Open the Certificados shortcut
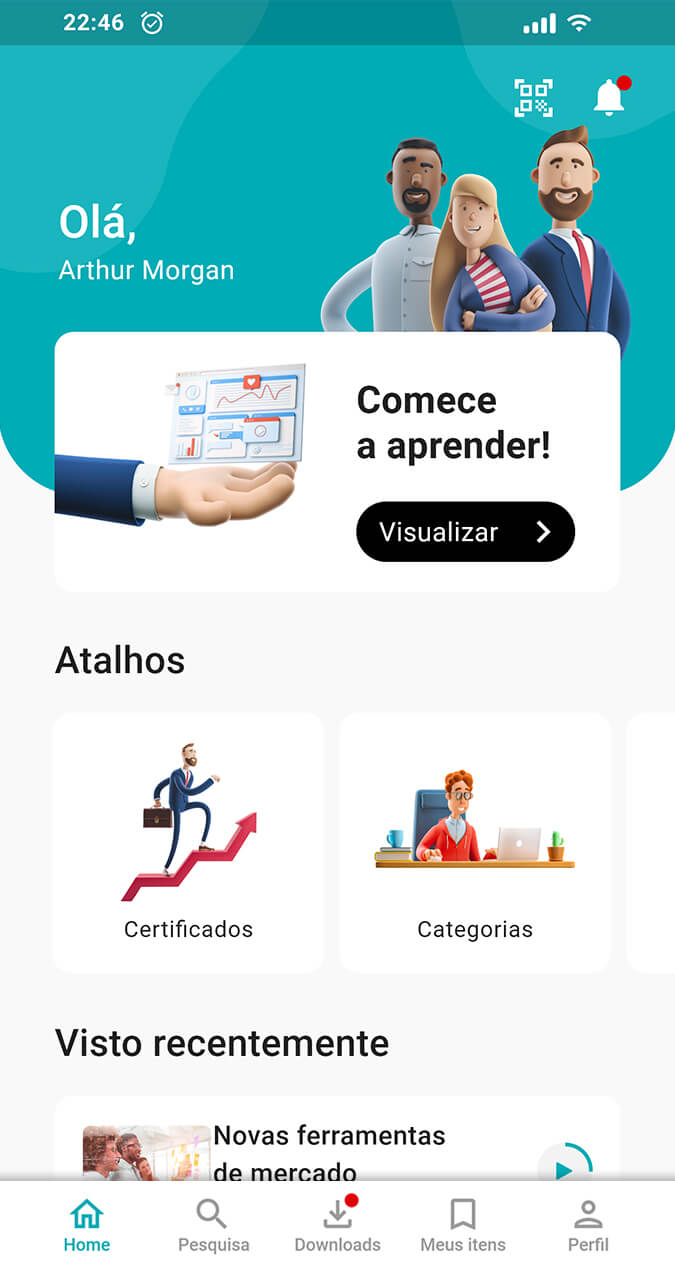This screenshot has width=675, height=1280. [188, 842]
